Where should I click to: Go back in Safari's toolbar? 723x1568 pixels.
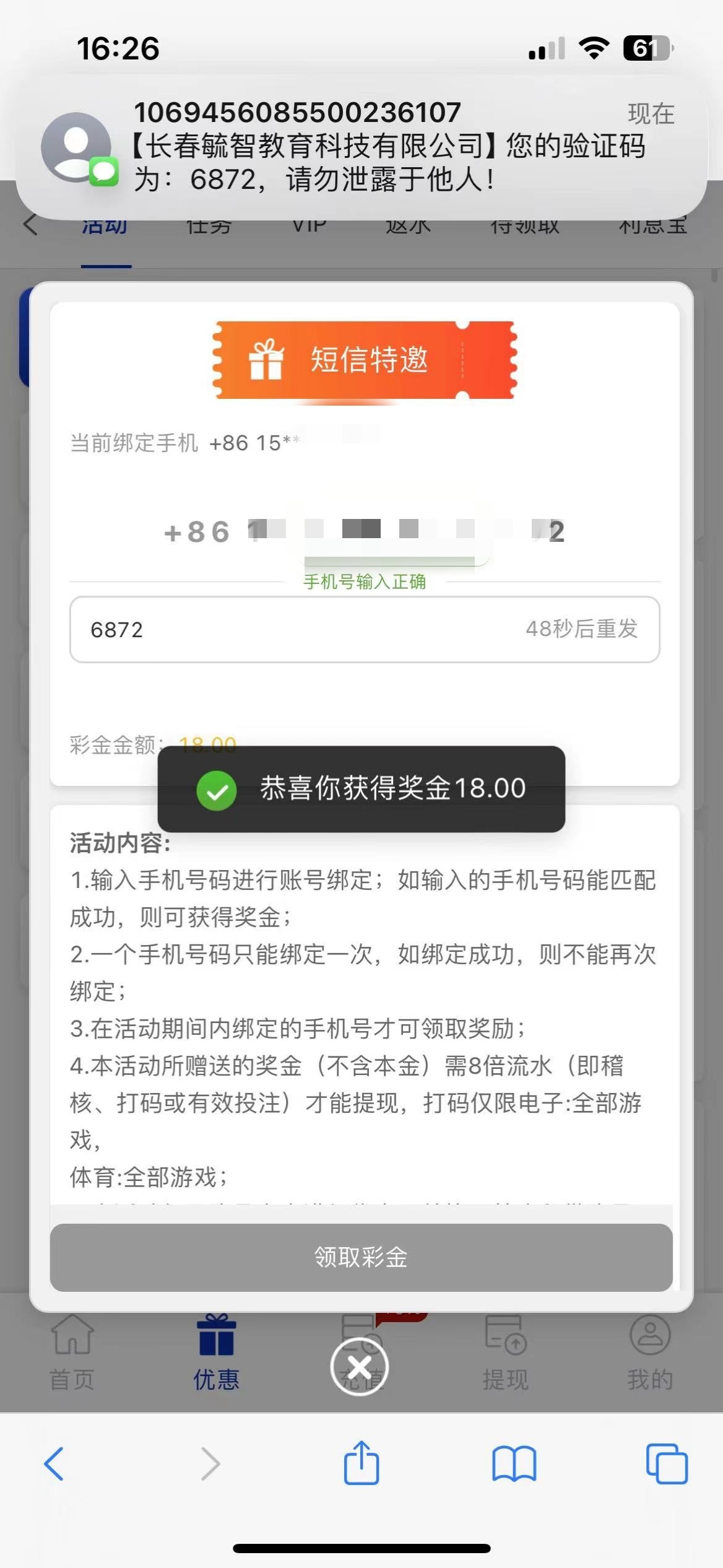tap(54, 1464)
